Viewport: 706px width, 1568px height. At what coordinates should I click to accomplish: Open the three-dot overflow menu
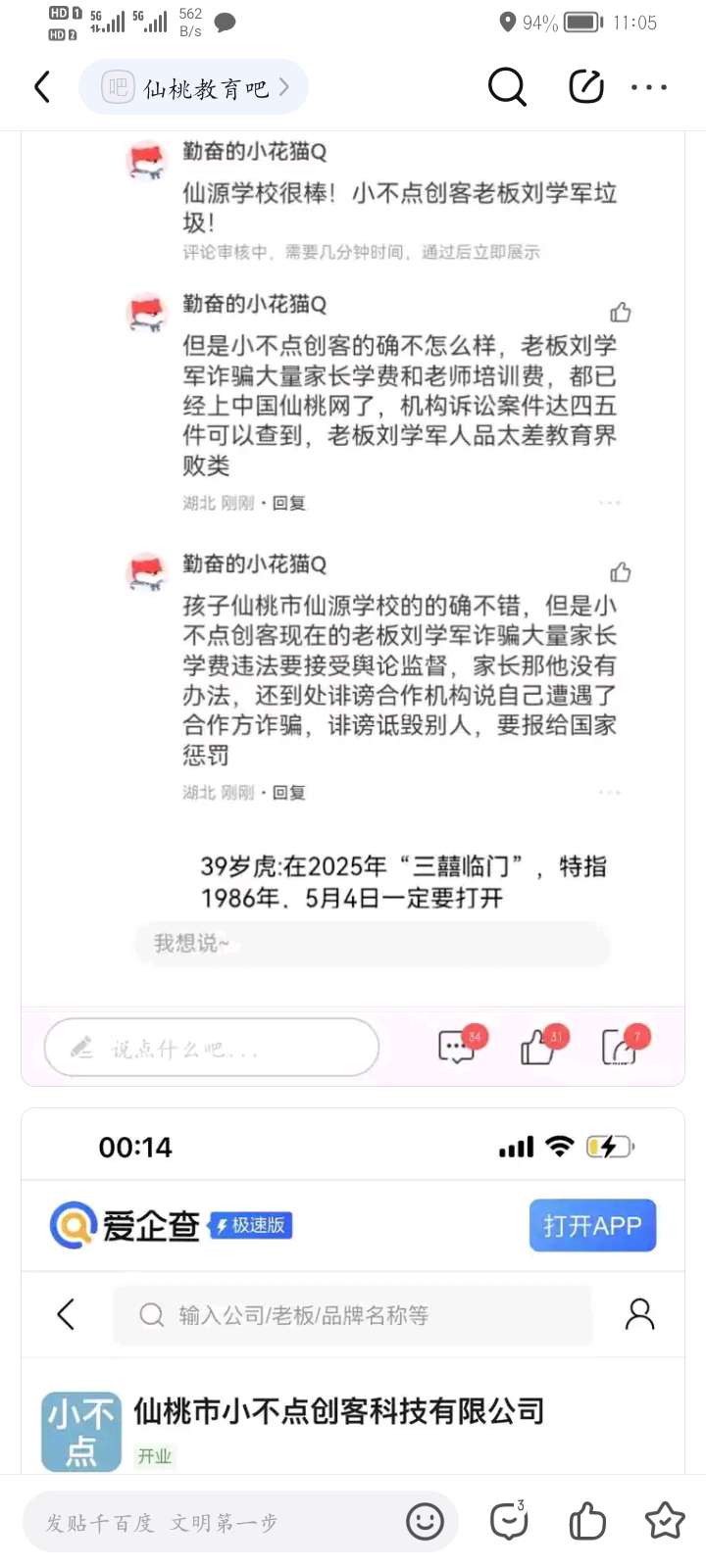[648, 87]
